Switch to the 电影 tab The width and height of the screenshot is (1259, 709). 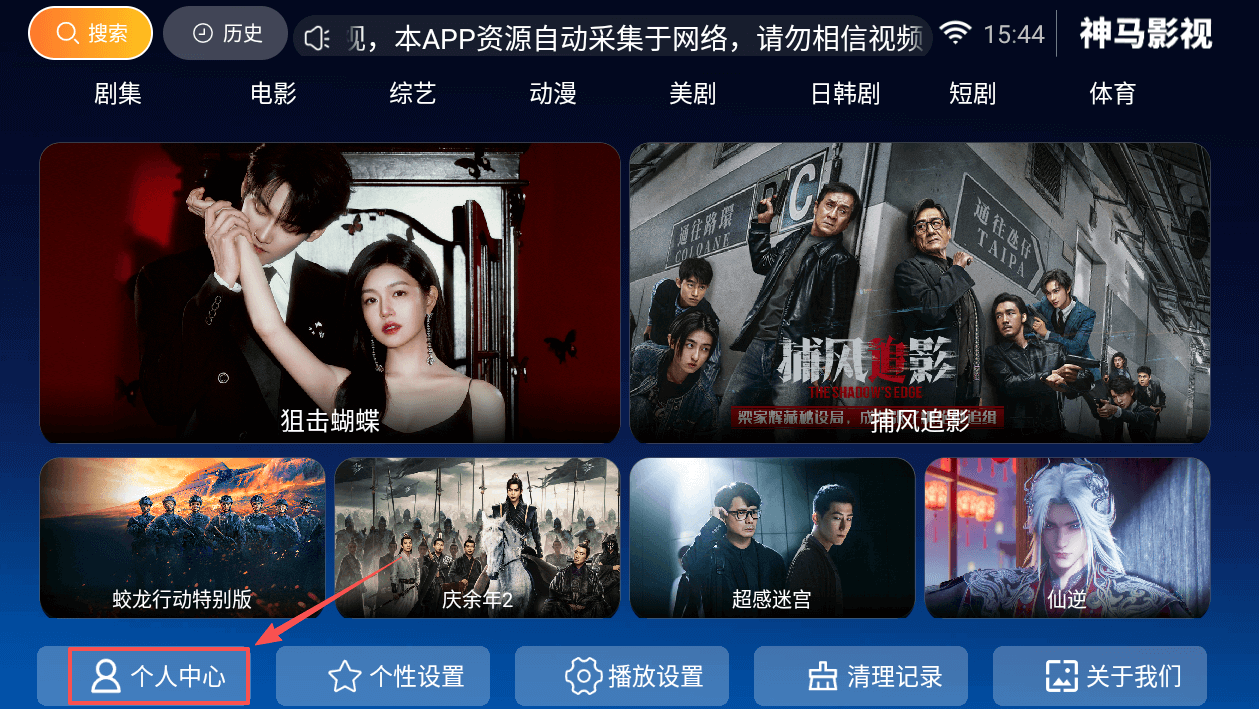pos(274,94)
